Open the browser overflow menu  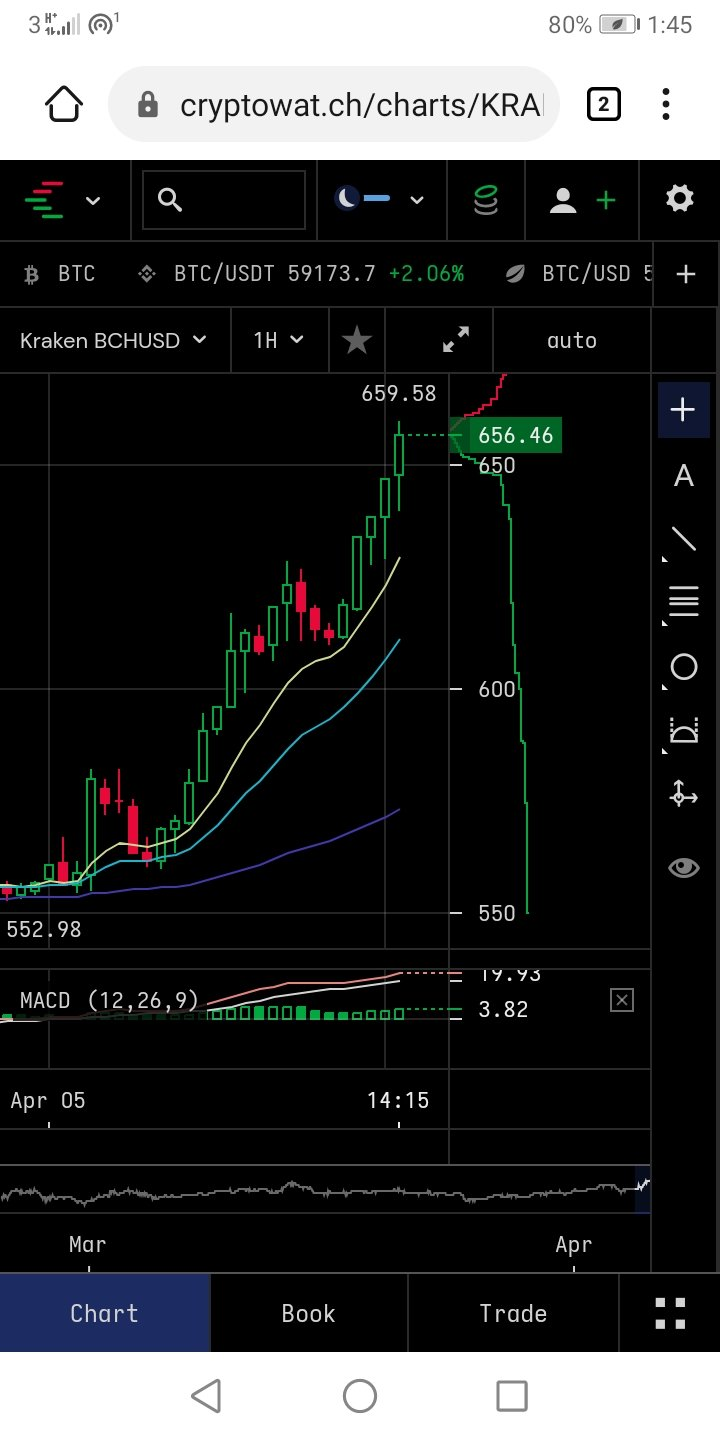tap(666, 104)
